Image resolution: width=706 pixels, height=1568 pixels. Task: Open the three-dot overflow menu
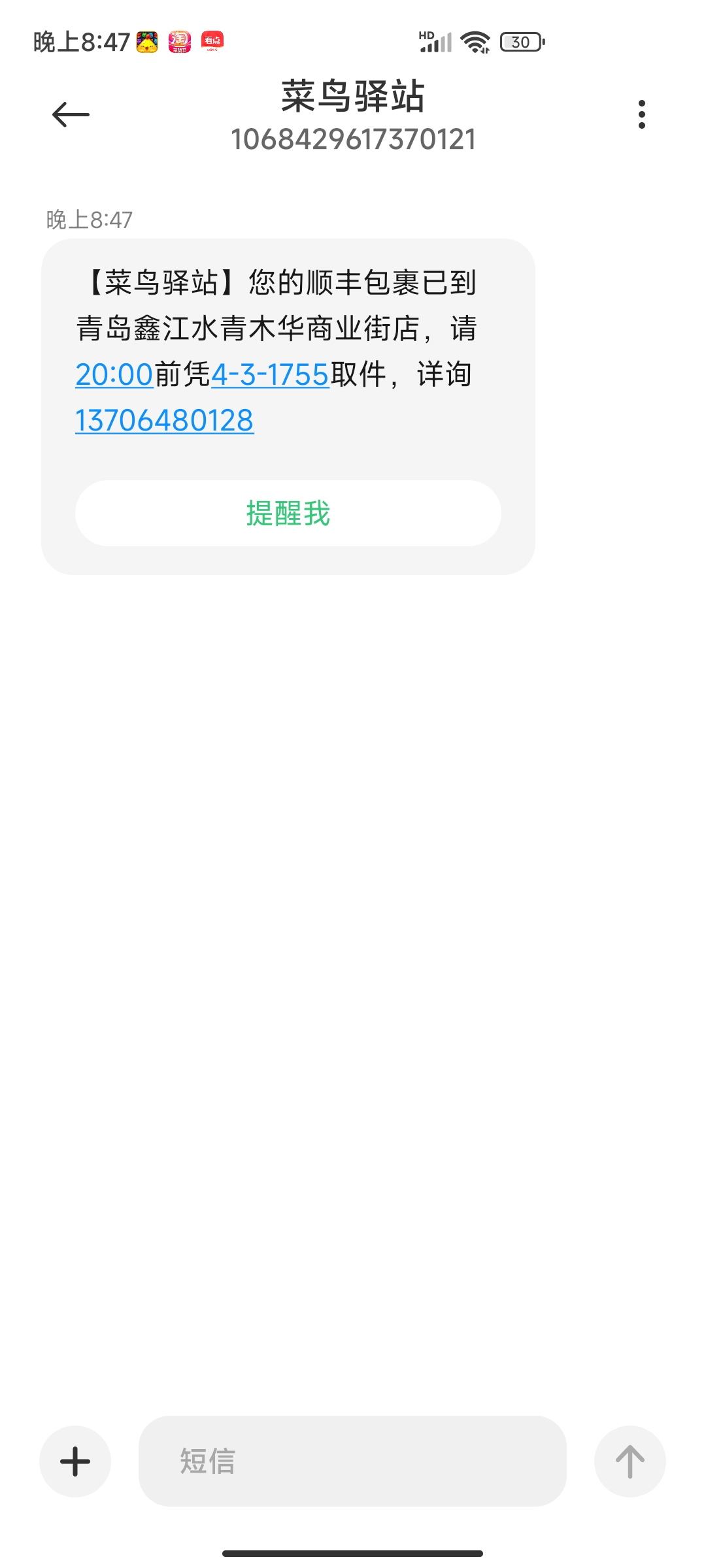642,114
